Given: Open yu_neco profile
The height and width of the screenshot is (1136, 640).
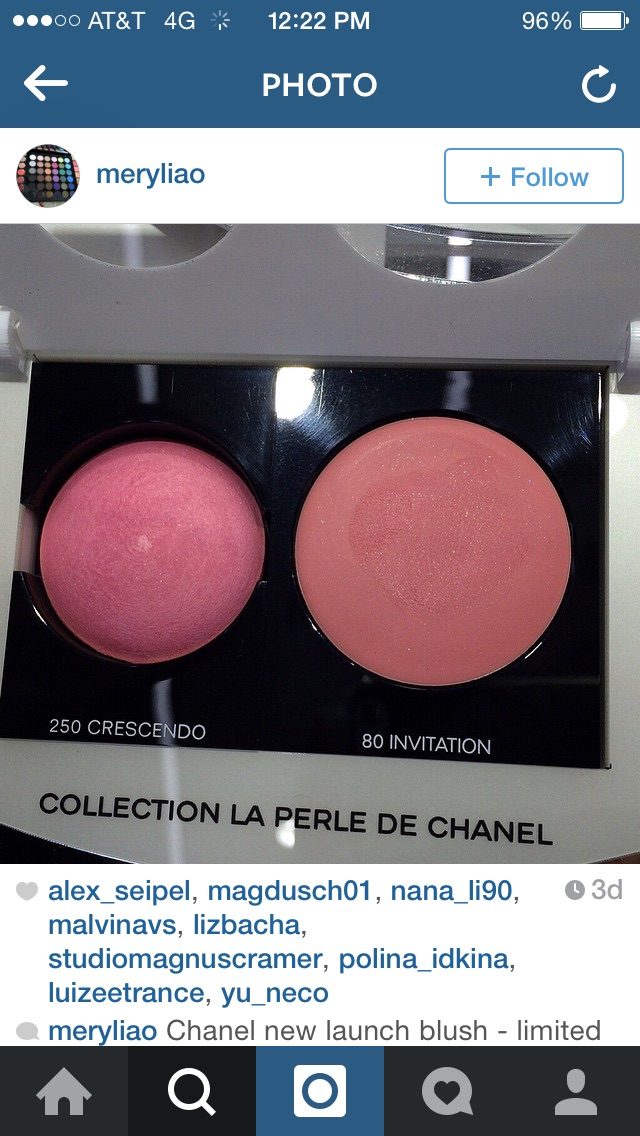Looking at the screenshot, I should (x=276, y=993).
